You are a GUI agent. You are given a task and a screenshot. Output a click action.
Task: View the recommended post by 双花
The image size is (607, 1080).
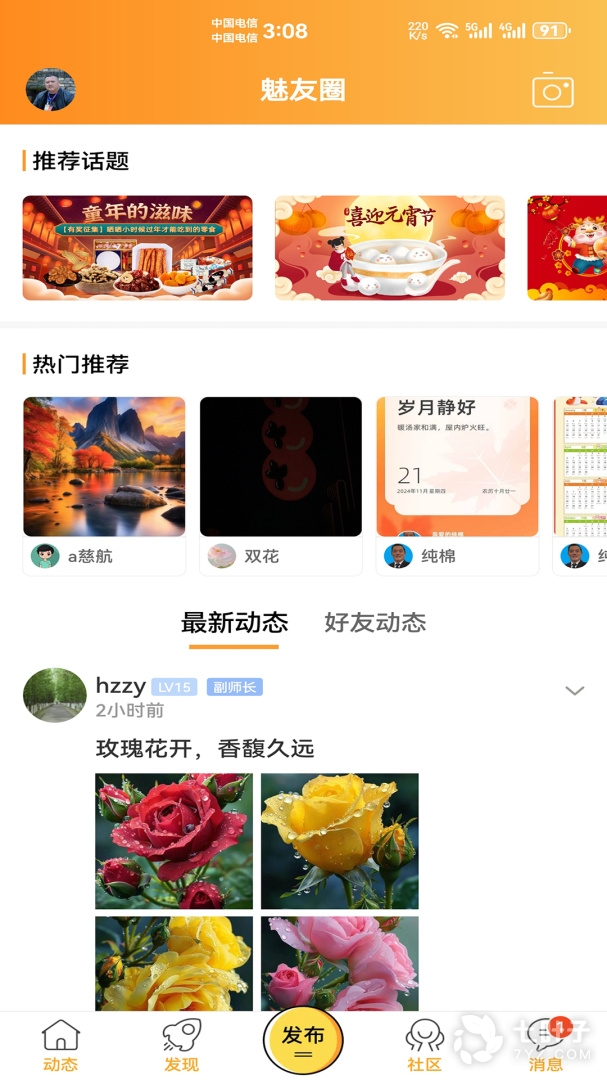point(281,467)
